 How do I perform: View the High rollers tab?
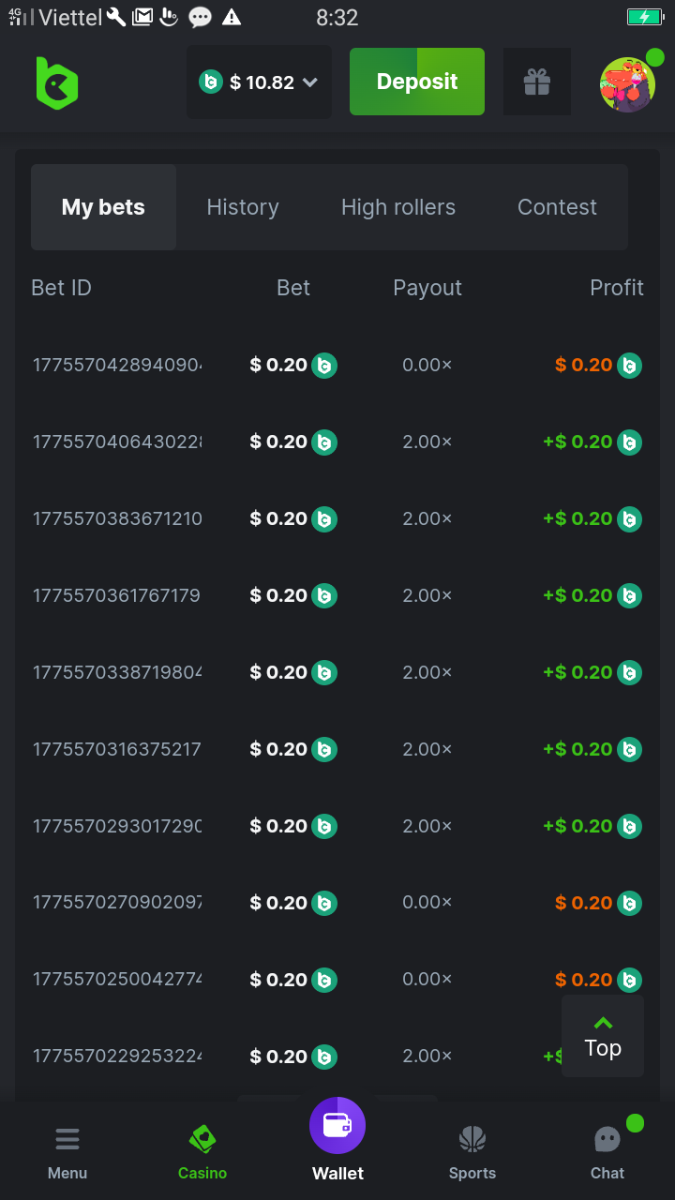[398, 207]
